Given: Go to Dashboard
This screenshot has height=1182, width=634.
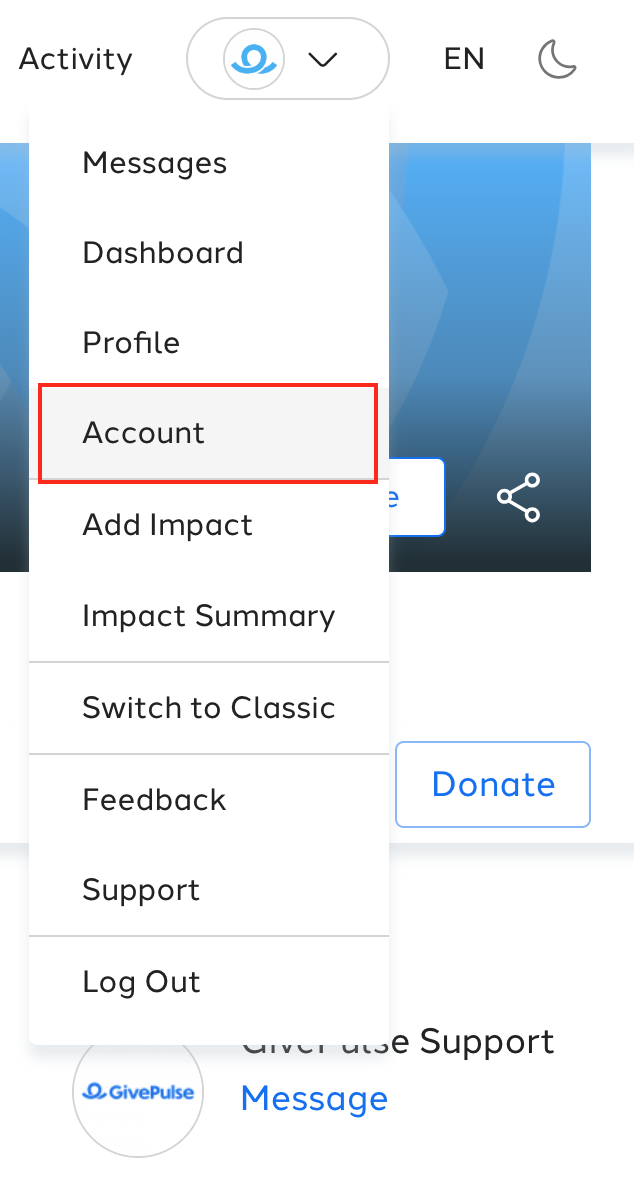Looking at the screenshot, I should click(x=209, y=253).
